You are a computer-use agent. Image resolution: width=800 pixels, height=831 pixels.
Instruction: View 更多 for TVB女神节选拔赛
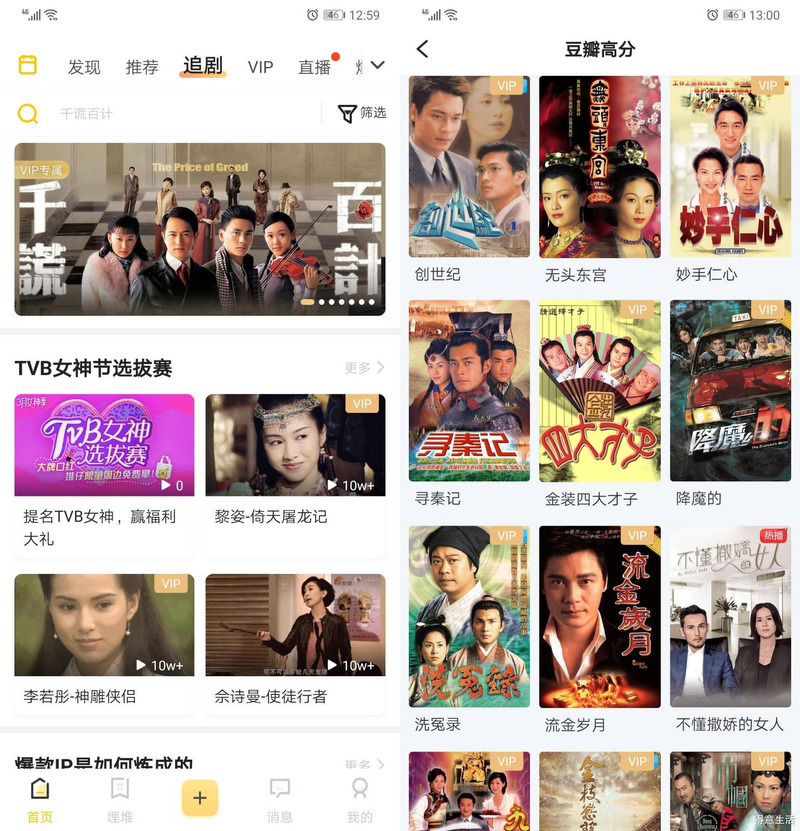[364, 368]
